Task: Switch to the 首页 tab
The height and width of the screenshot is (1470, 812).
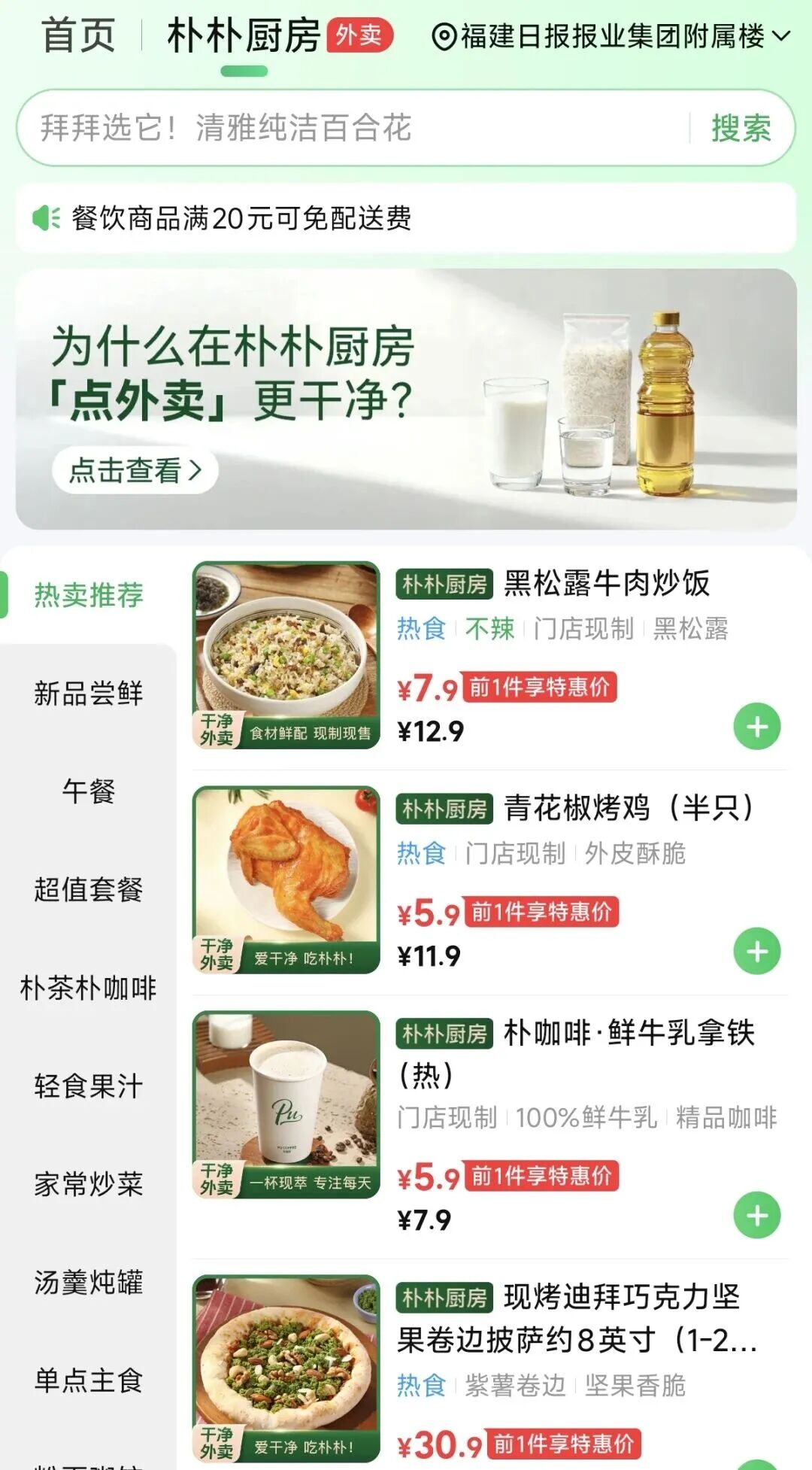Action: point(78,36)
